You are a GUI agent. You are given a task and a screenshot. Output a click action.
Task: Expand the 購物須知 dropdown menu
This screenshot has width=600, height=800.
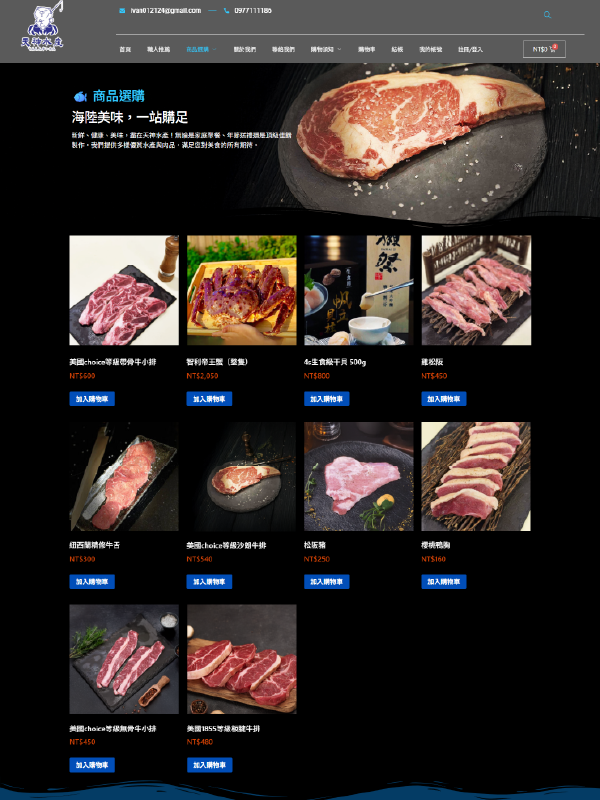[325, 49]
